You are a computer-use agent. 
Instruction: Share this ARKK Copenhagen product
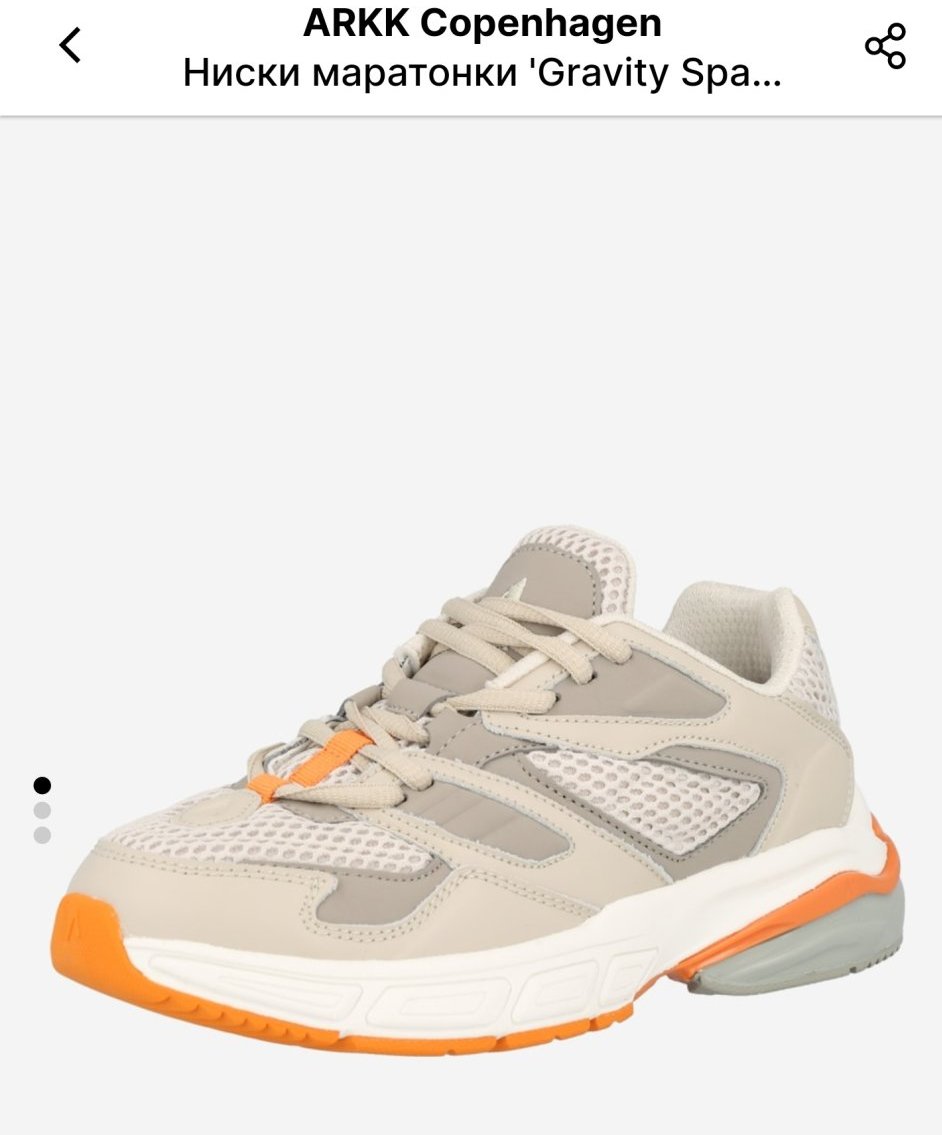point(885,46)
